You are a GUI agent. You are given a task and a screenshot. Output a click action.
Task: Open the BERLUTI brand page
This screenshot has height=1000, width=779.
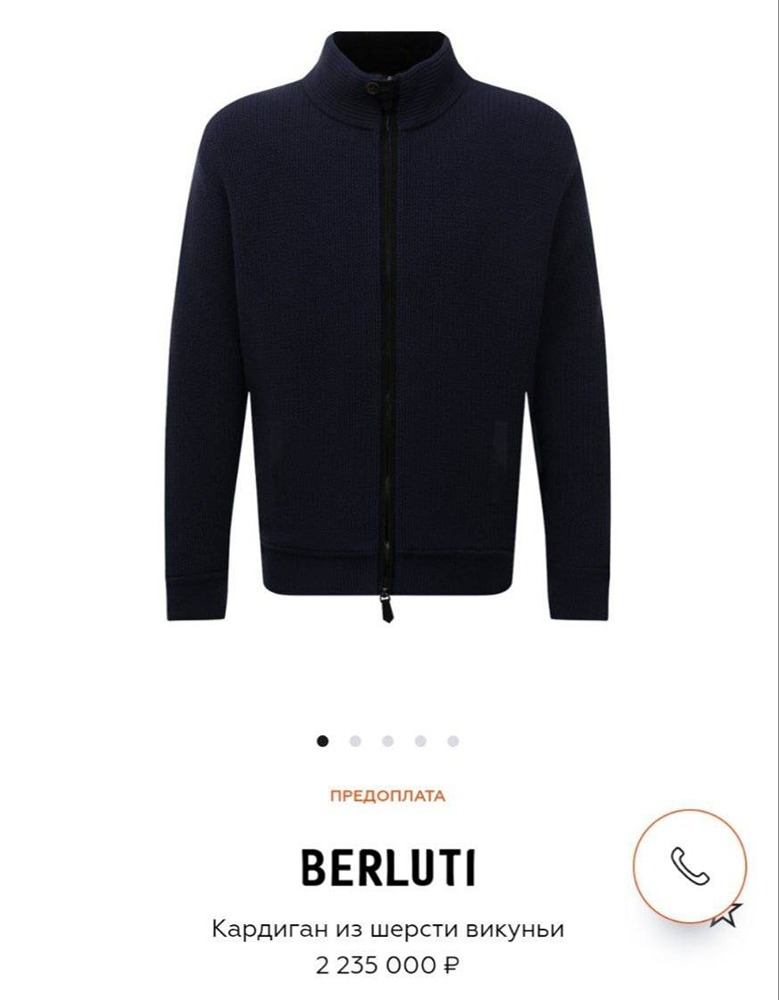[x=388, y=868]
